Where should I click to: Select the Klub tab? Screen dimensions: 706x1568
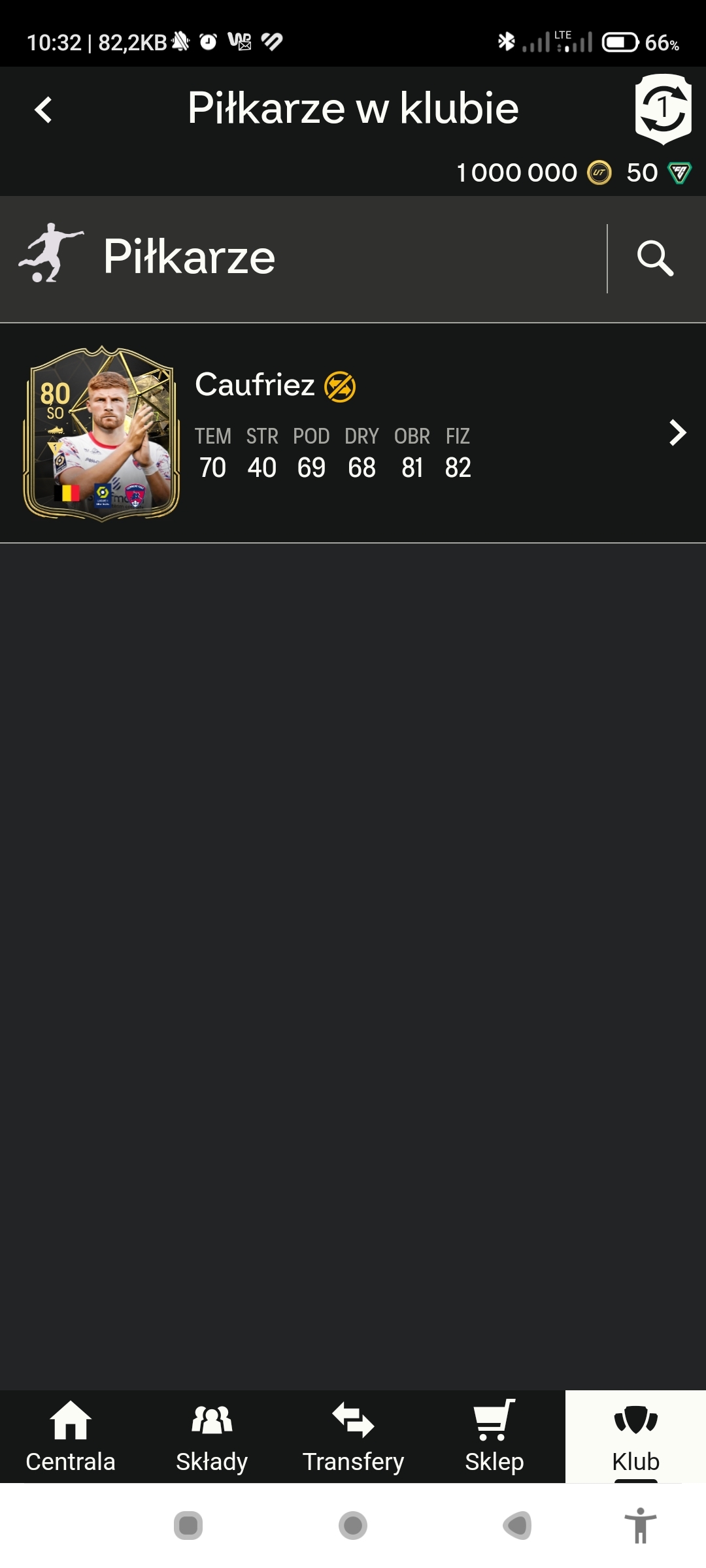(635, 1437)
